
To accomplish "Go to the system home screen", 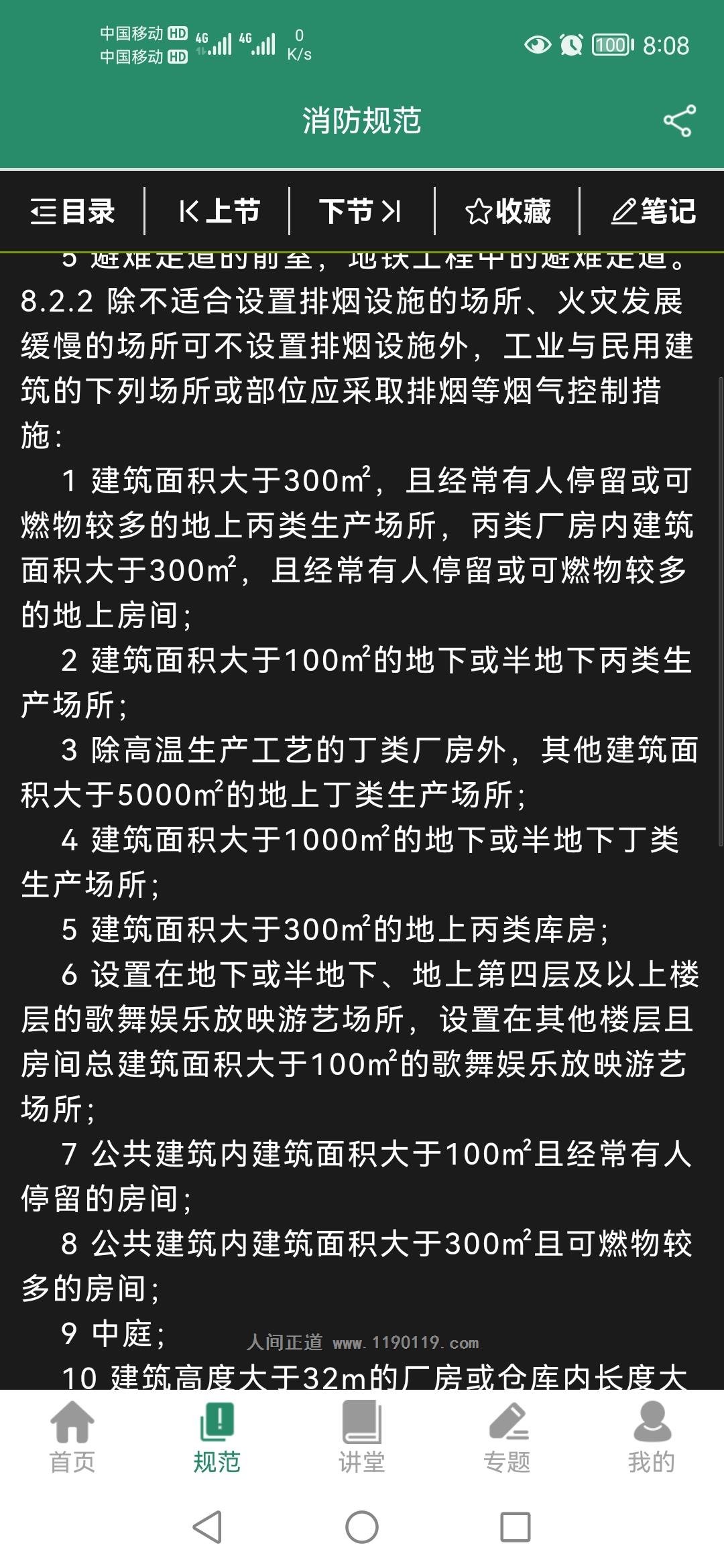I will pyautogui.click(x=362, y=1528).
